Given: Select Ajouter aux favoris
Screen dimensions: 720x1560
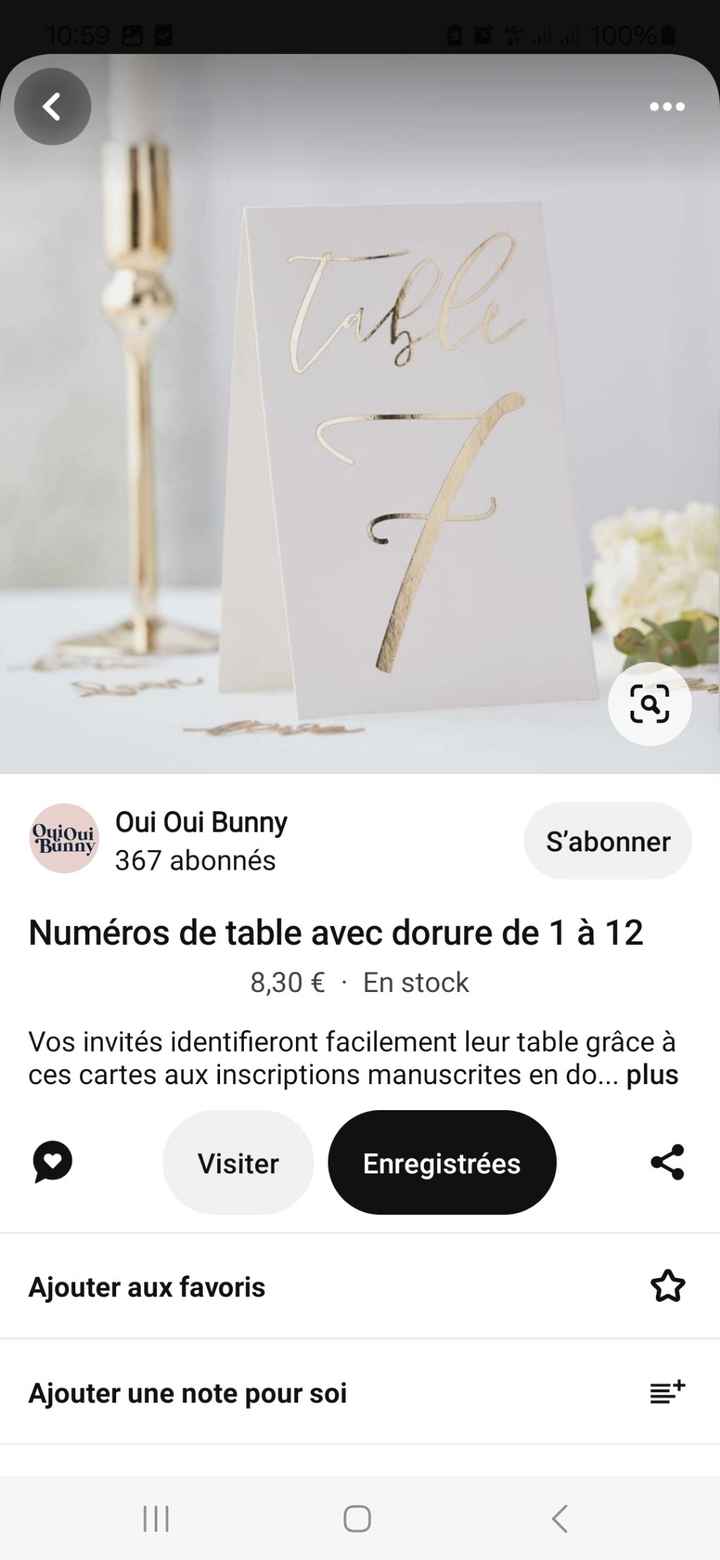Looking at the screenshot, I should click(x=360, y=1287).
